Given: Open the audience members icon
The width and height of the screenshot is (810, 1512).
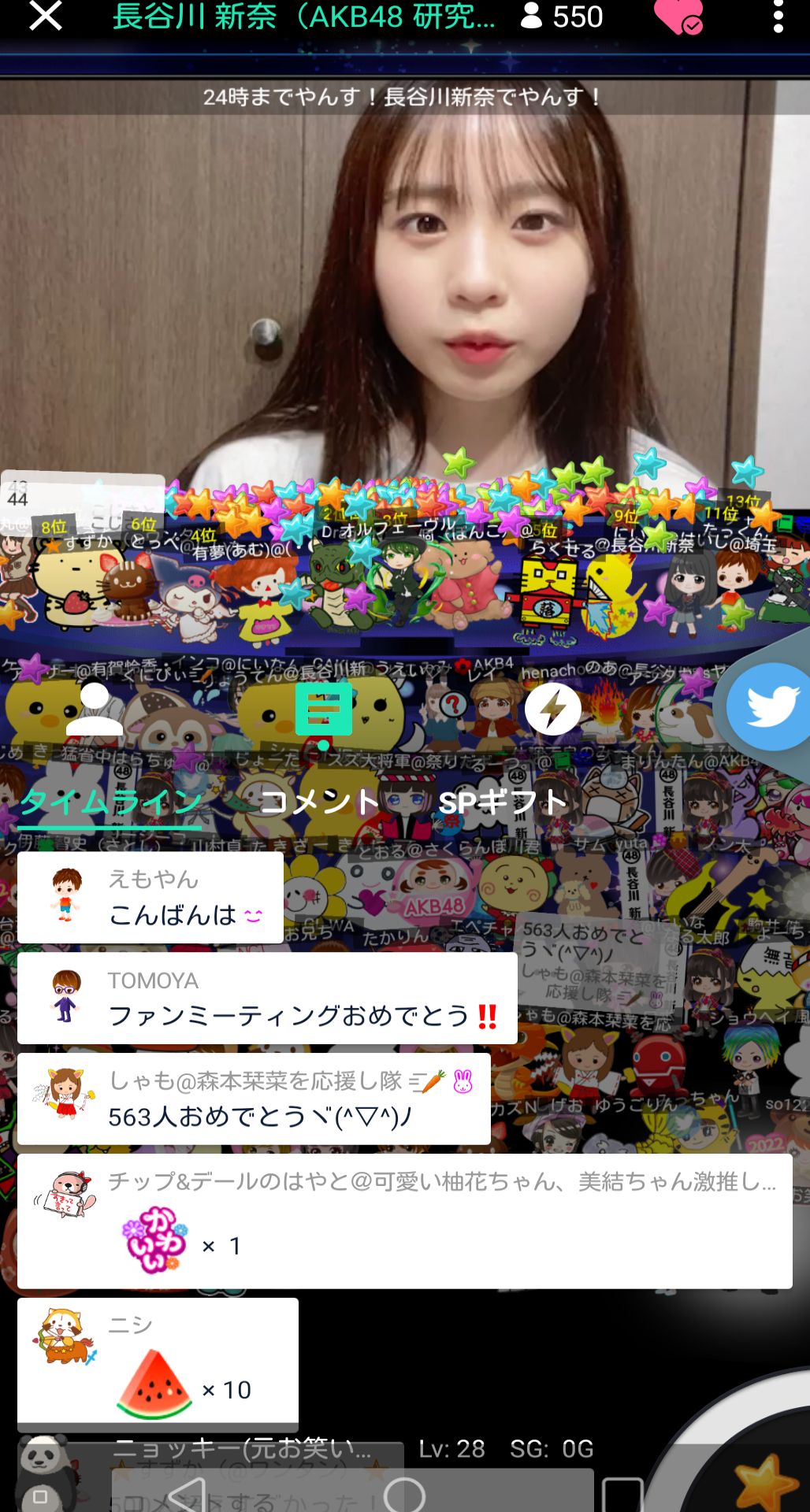Looking at the screenshot, I should pyautogui.click(x=94, y=709).
